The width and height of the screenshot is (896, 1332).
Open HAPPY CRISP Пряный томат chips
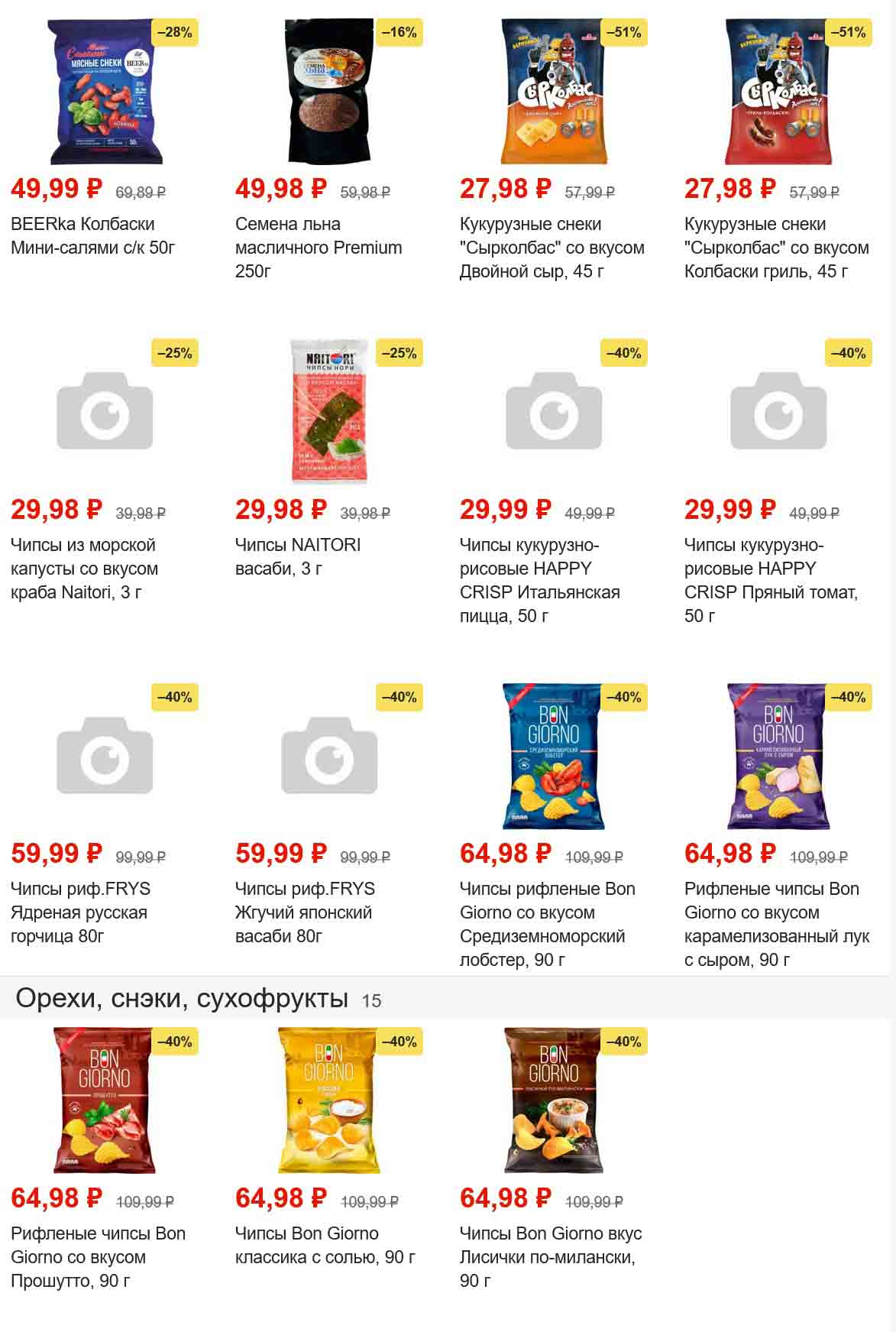pyautogui.click(x=778, y=413)
